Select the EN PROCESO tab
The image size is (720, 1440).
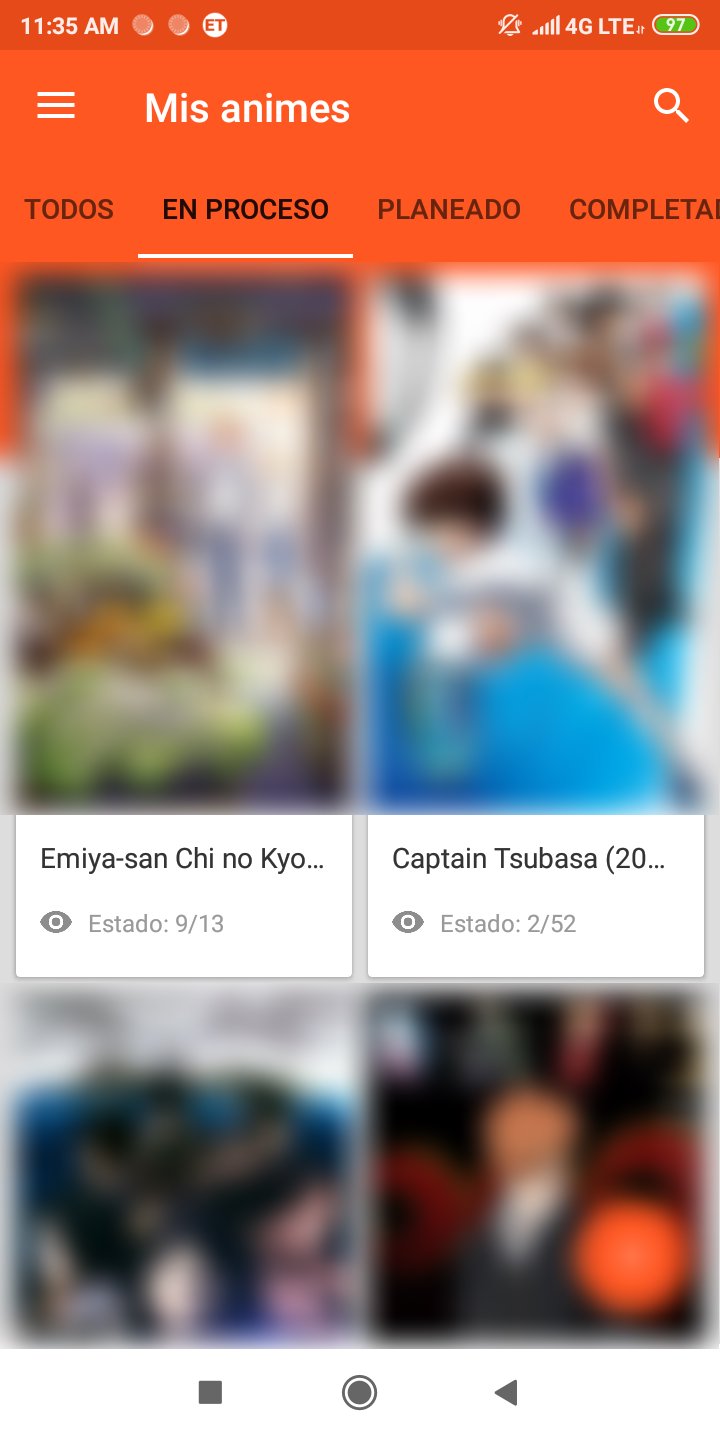point(246,210)
